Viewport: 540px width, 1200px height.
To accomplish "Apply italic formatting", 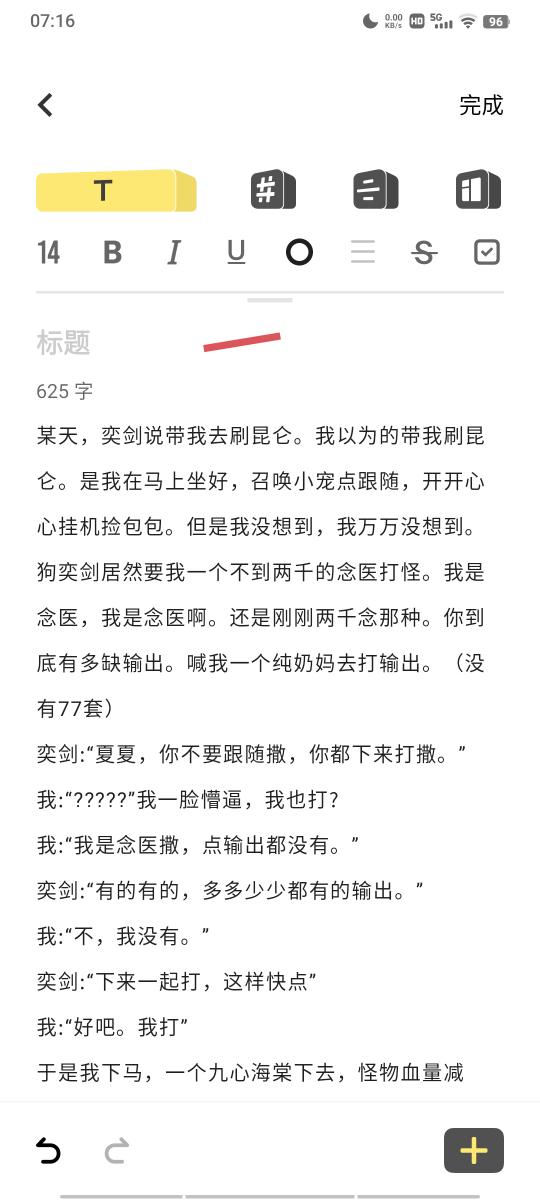I will click(x=173, y=253).
